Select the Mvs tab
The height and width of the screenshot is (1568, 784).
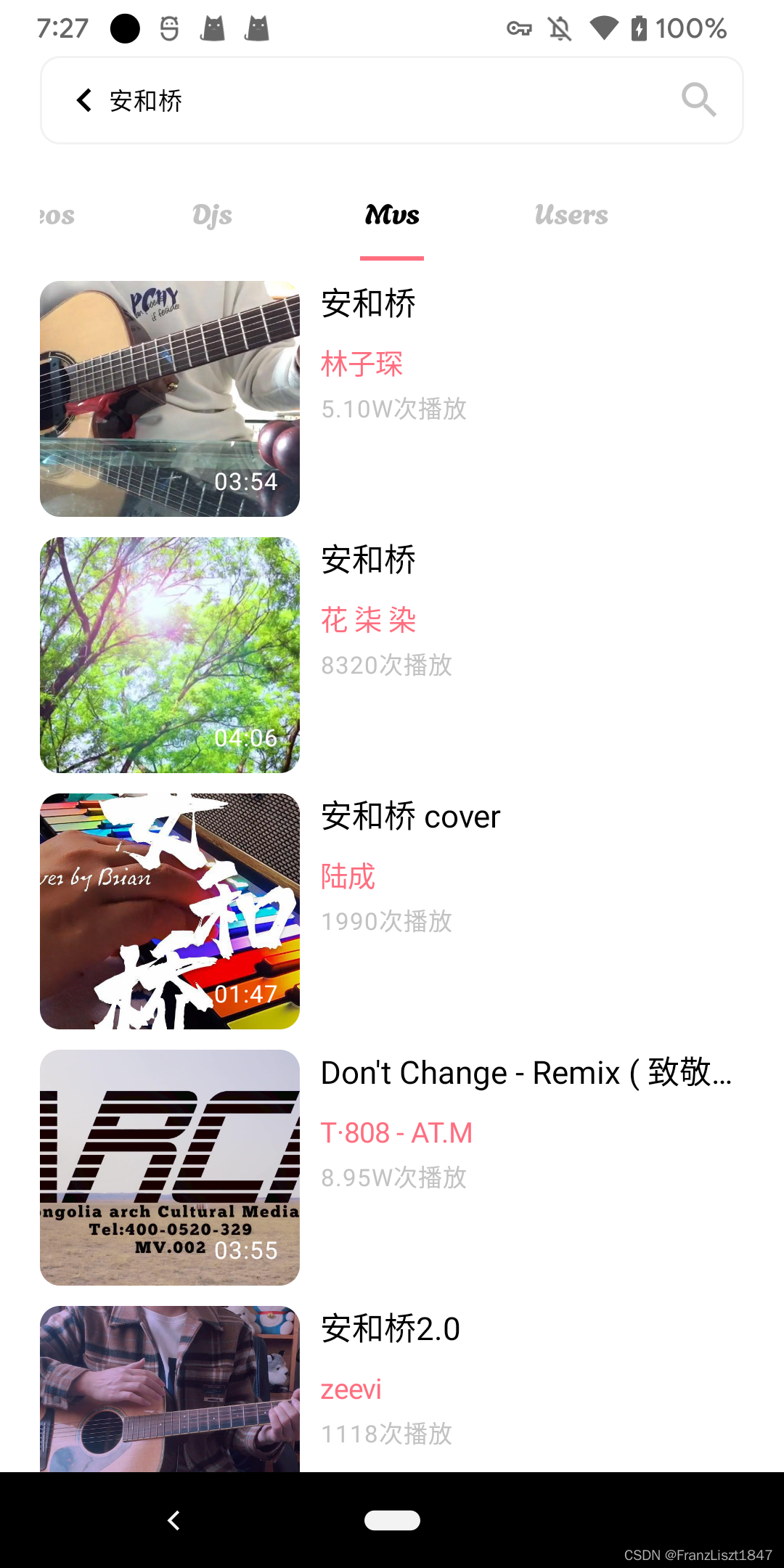point(392,215)
